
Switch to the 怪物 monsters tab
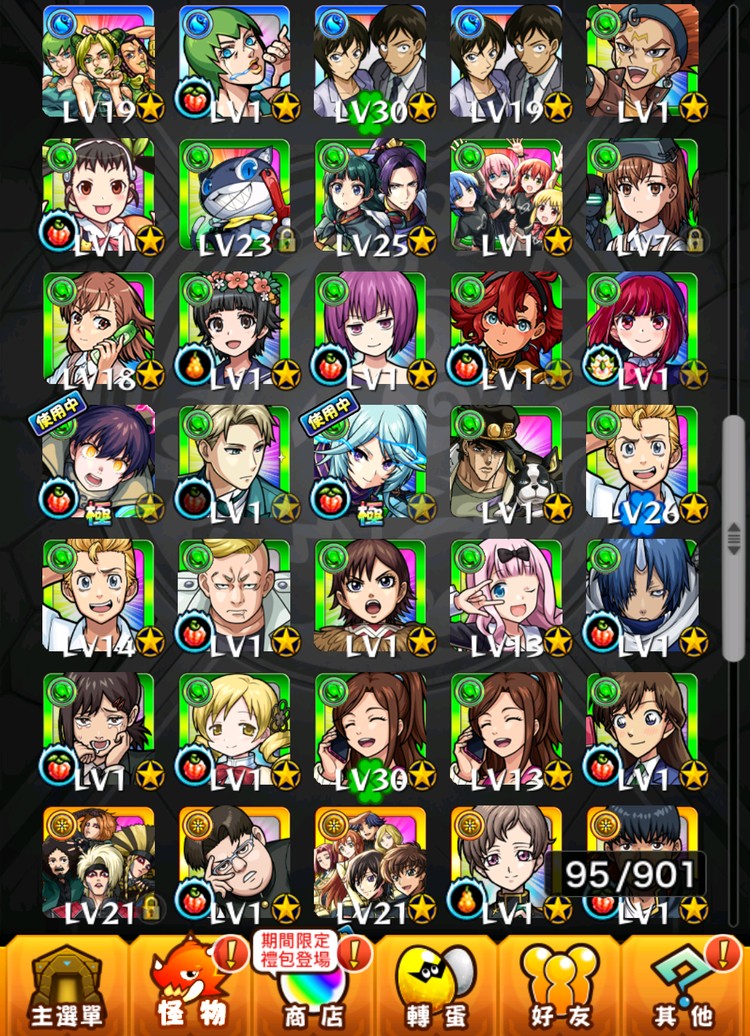pos(190,984)
